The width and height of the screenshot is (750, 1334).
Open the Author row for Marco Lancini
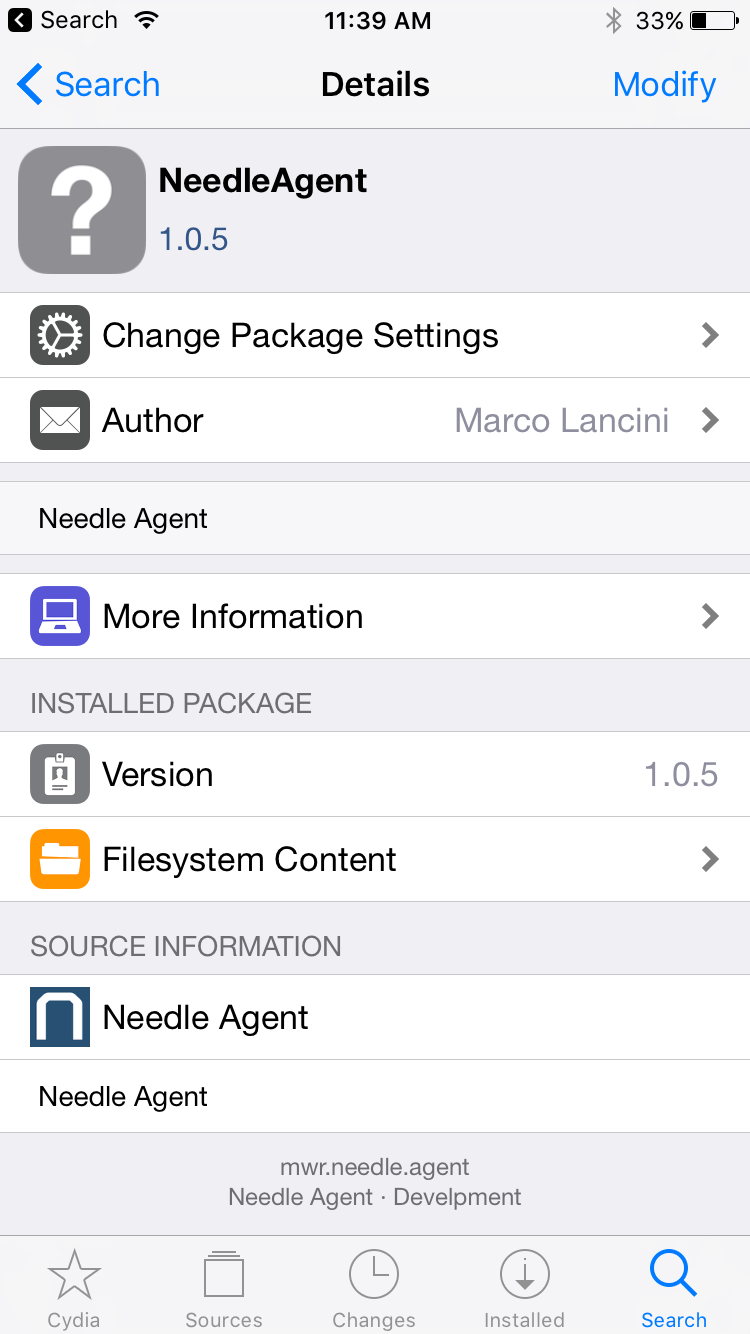click(375, 420)
